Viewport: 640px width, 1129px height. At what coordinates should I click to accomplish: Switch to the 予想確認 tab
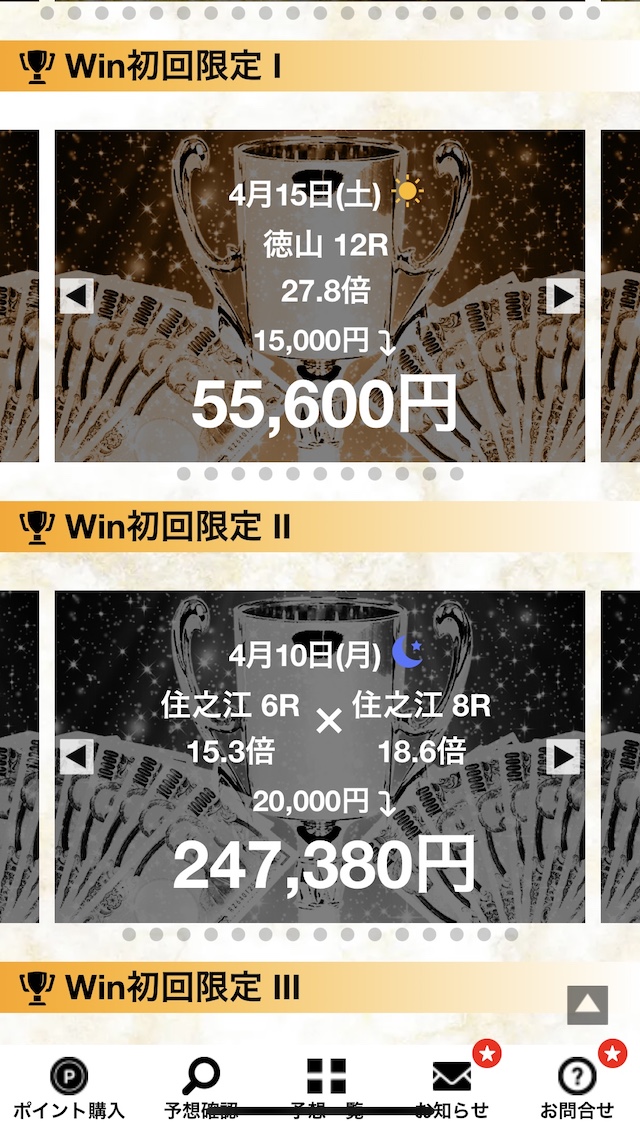tap(201, 1089)
